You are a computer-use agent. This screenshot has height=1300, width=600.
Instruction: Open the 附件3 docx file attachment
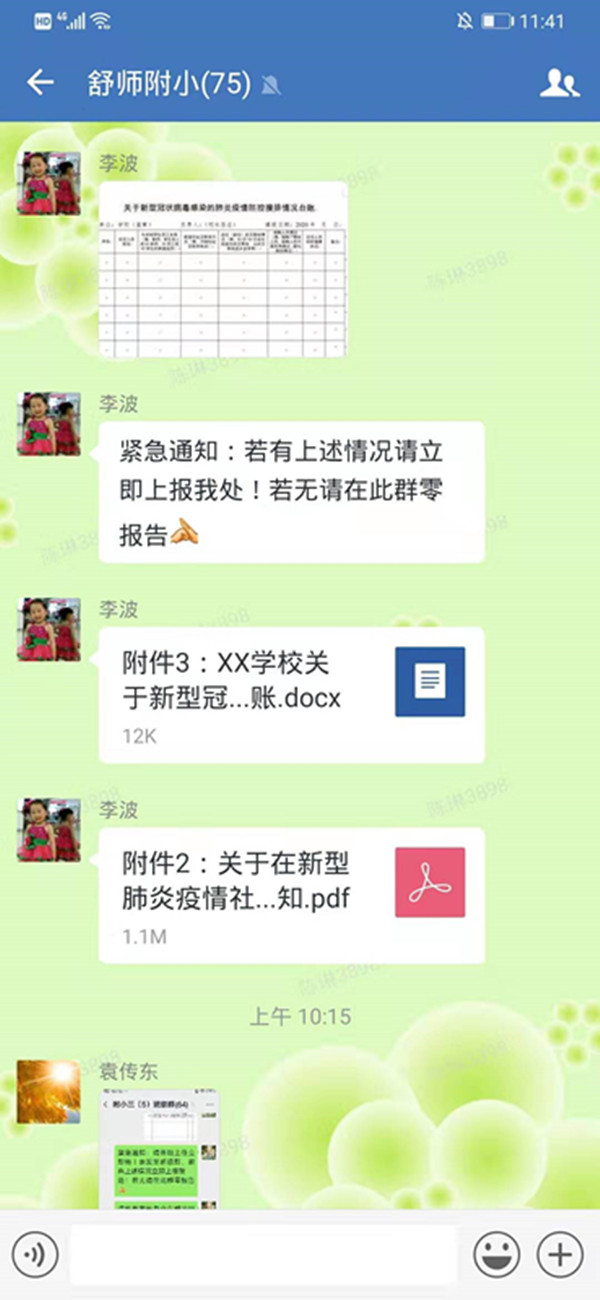click(291, 694)
